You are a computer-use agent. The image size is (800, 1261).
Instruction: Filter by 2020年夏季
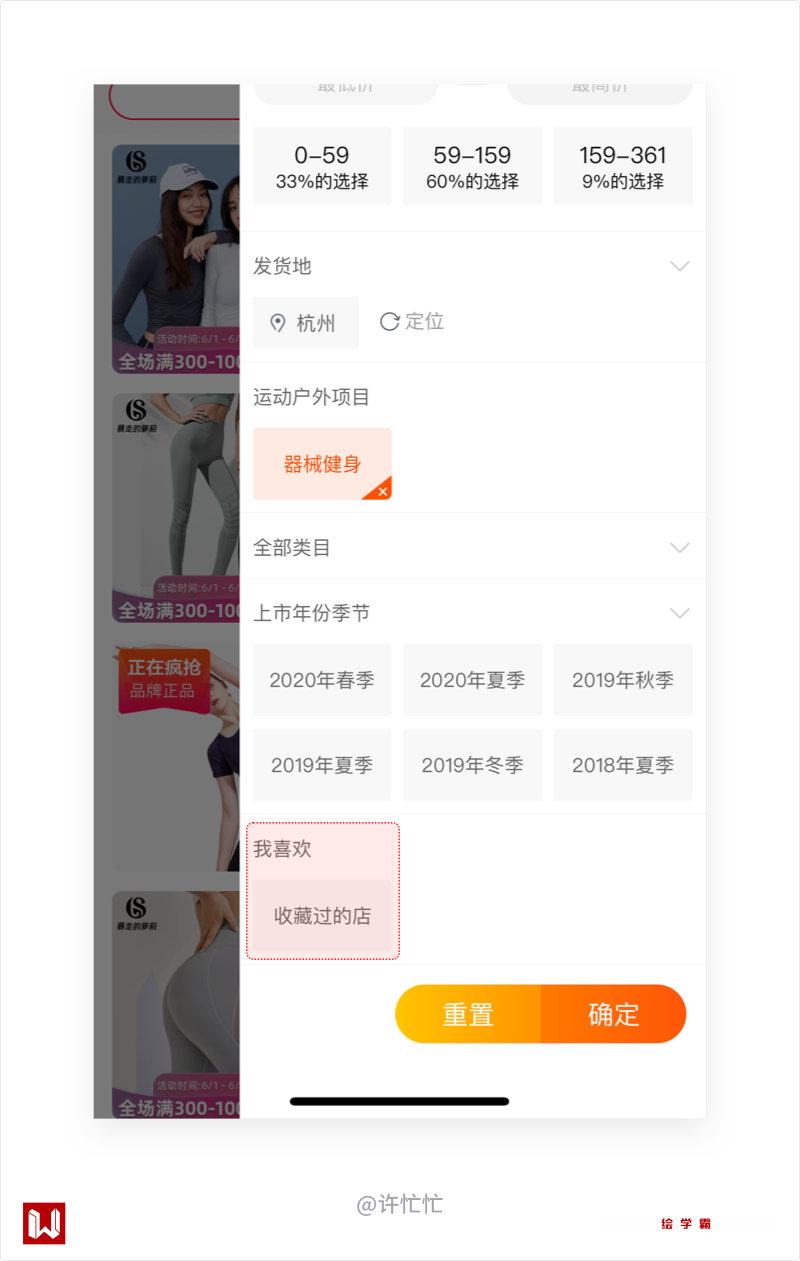pyautogui.click(x=472, y=680)
